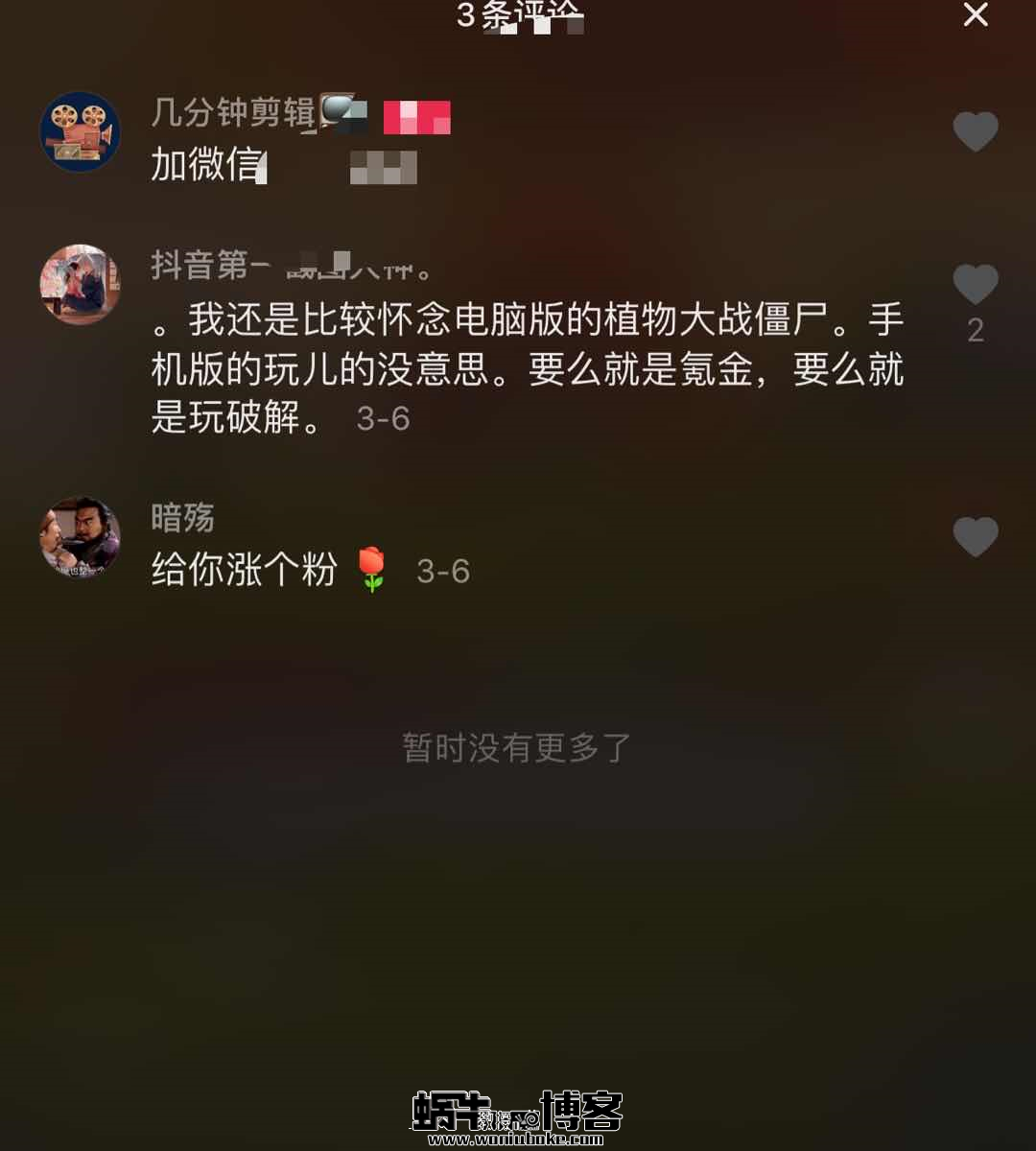Tap the username 几分钟剪辑
Screen dimensions: 1036x1151
(233, 113)
